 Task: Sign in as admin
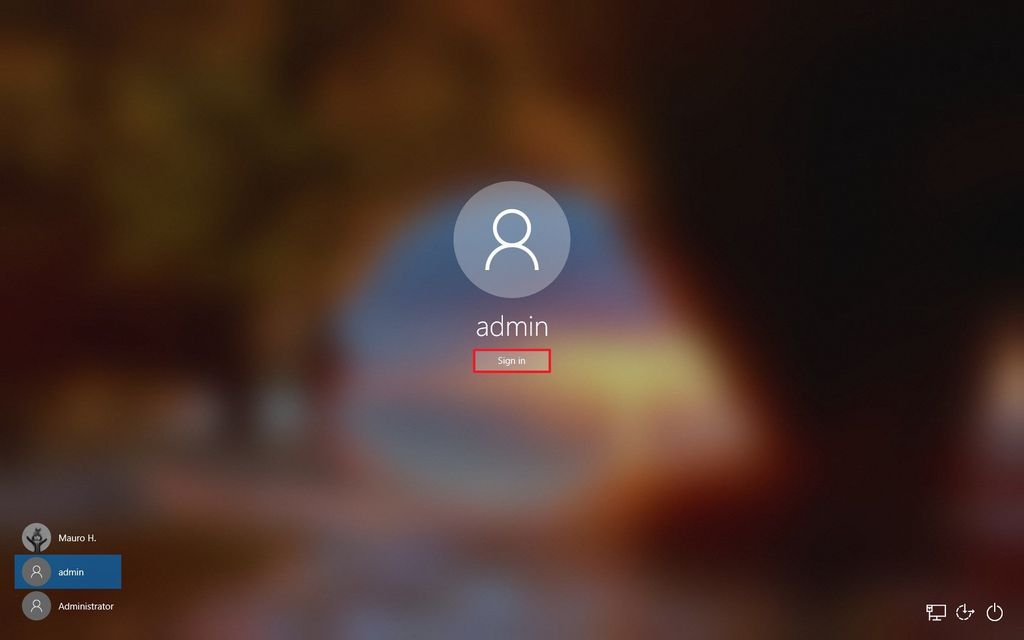511,361
